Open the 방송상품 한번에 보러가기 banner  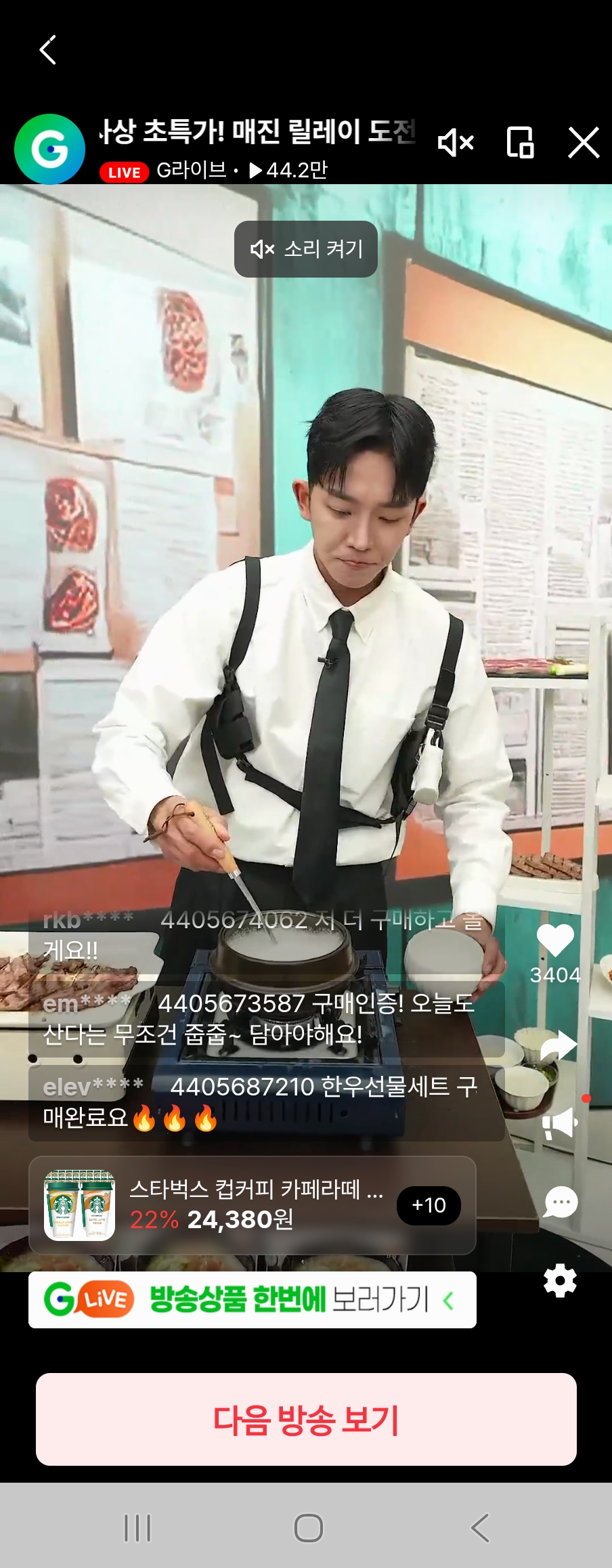click(x=252, y=1300)
